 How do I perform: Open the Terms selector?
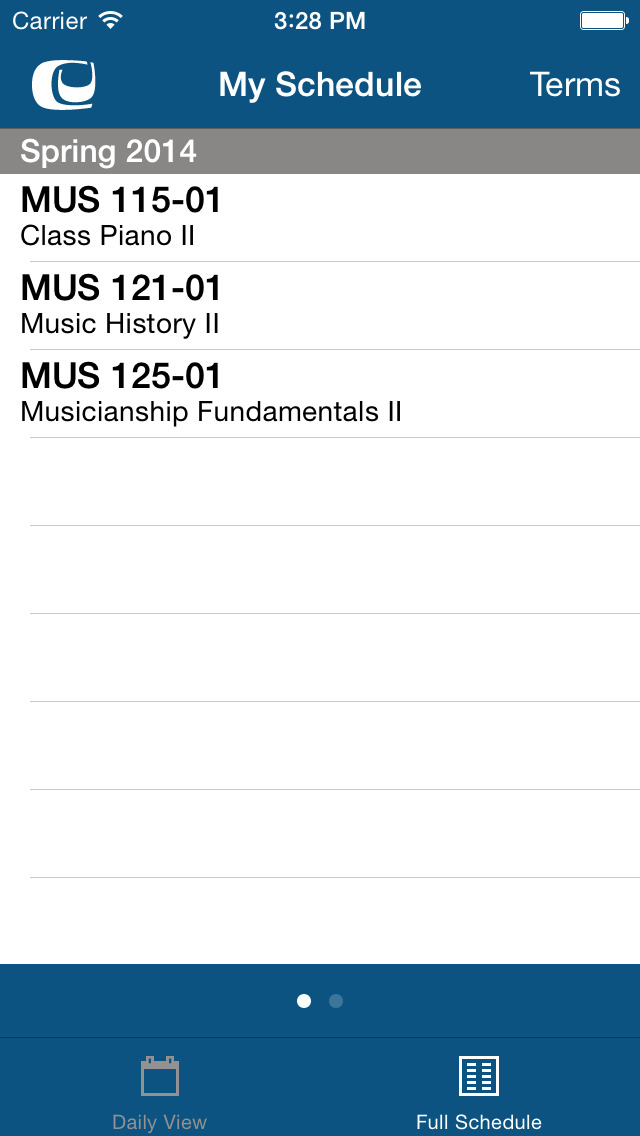tap(575, 85)
